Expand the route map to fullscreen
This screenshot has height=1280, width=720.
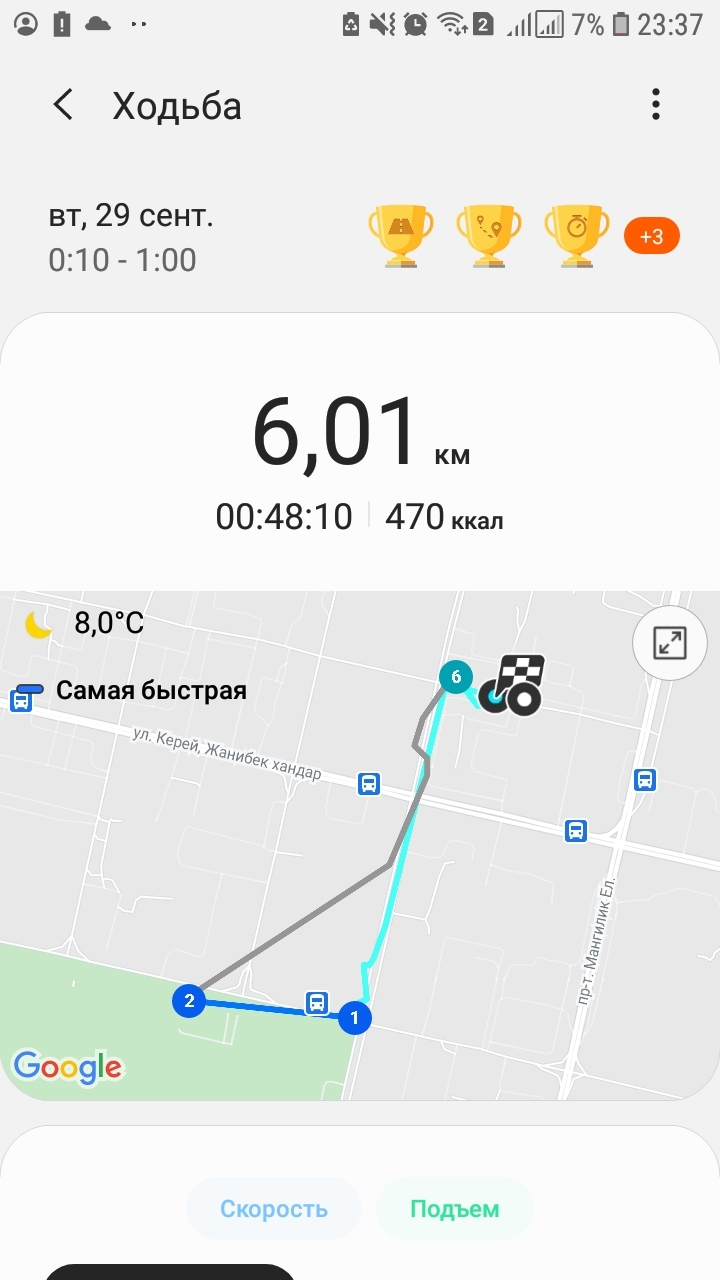point(668,643)
